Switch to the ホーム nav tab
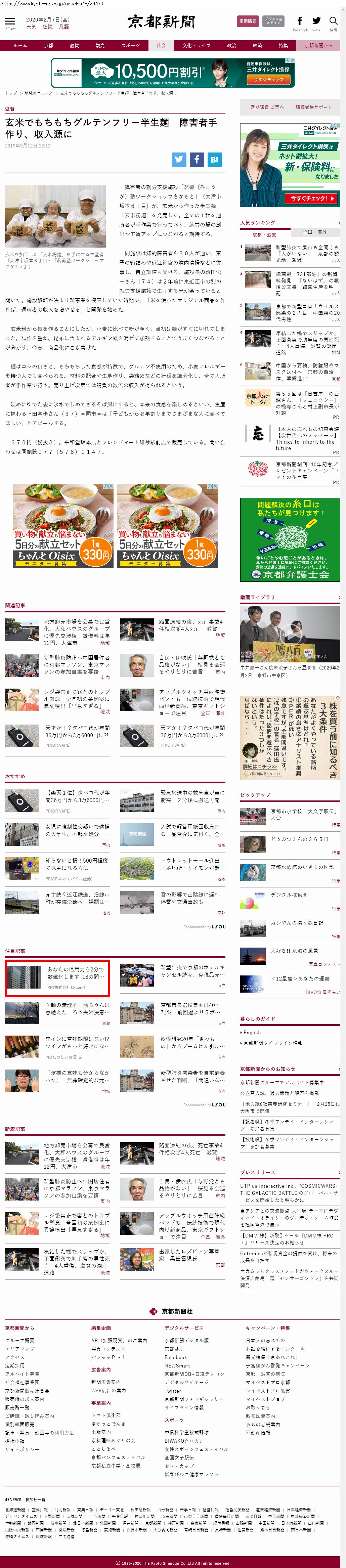 click(x=20, y=46)
